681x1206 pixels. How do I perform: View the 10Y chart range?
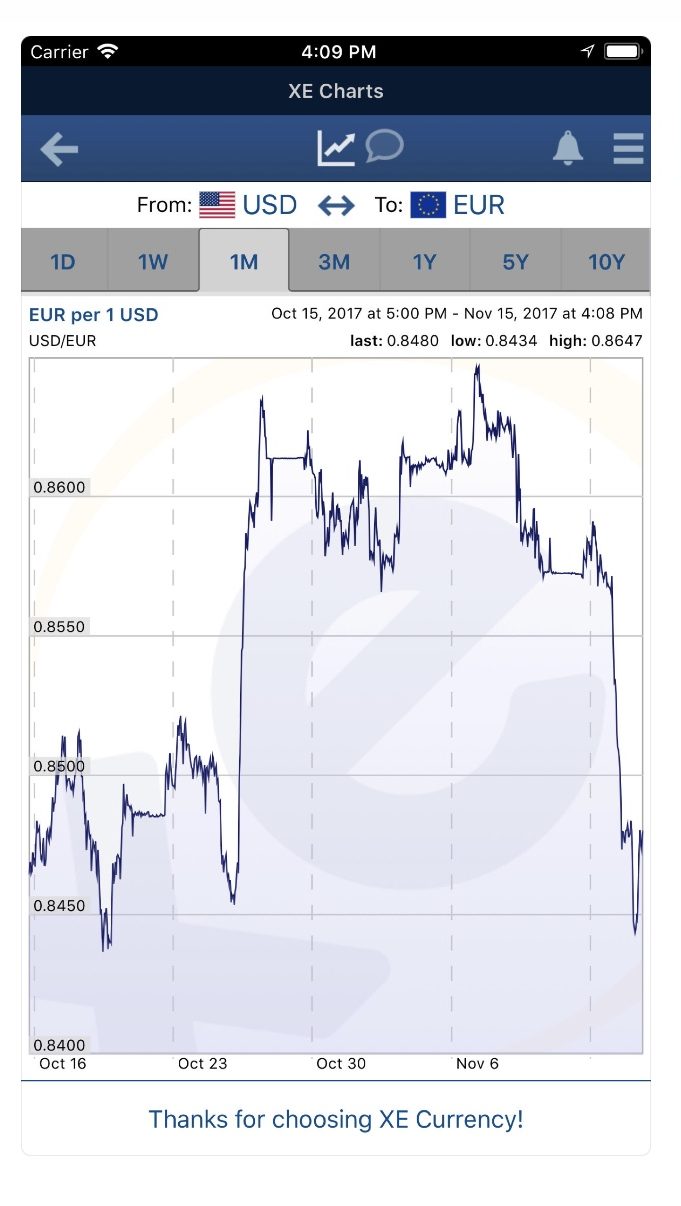606,261
